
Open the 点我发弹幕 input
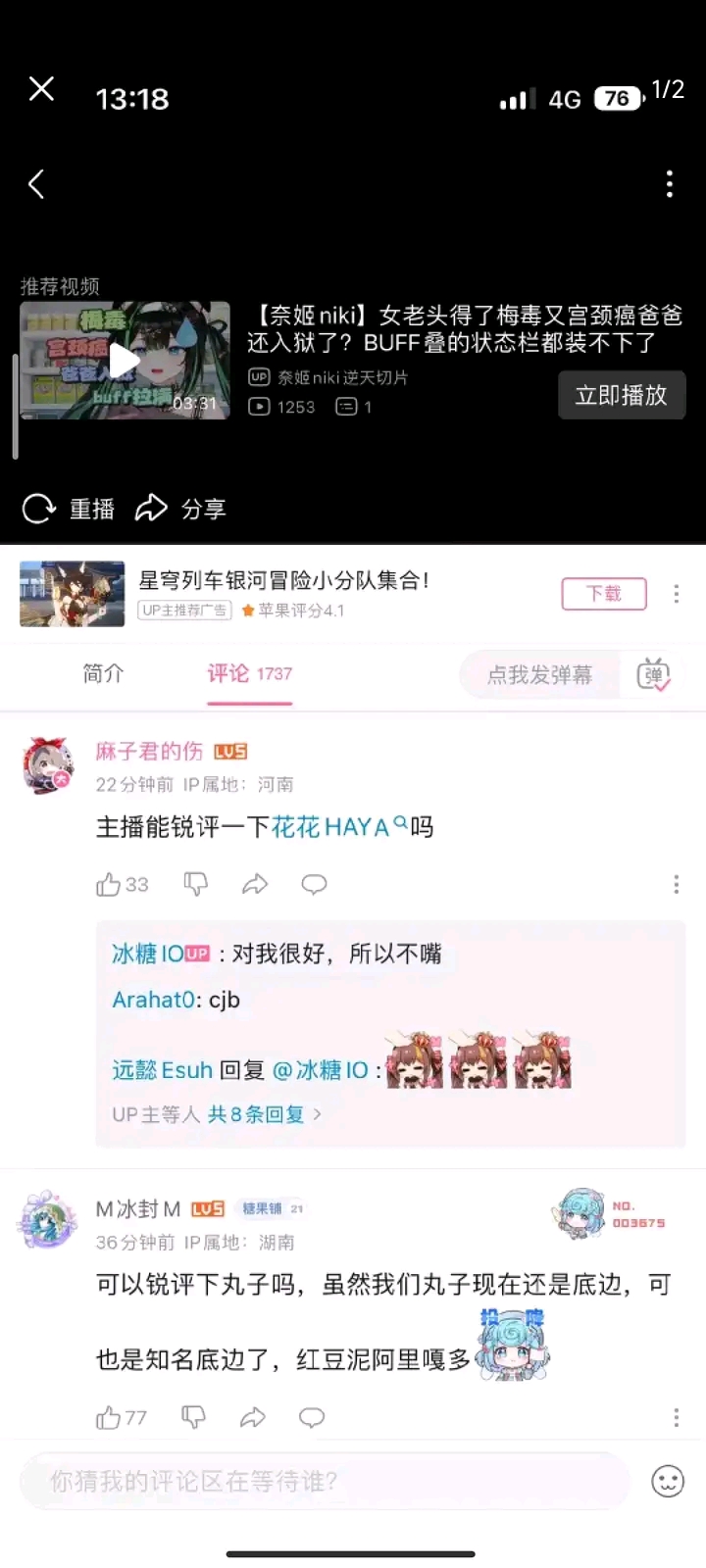click(x=539, y=674)
